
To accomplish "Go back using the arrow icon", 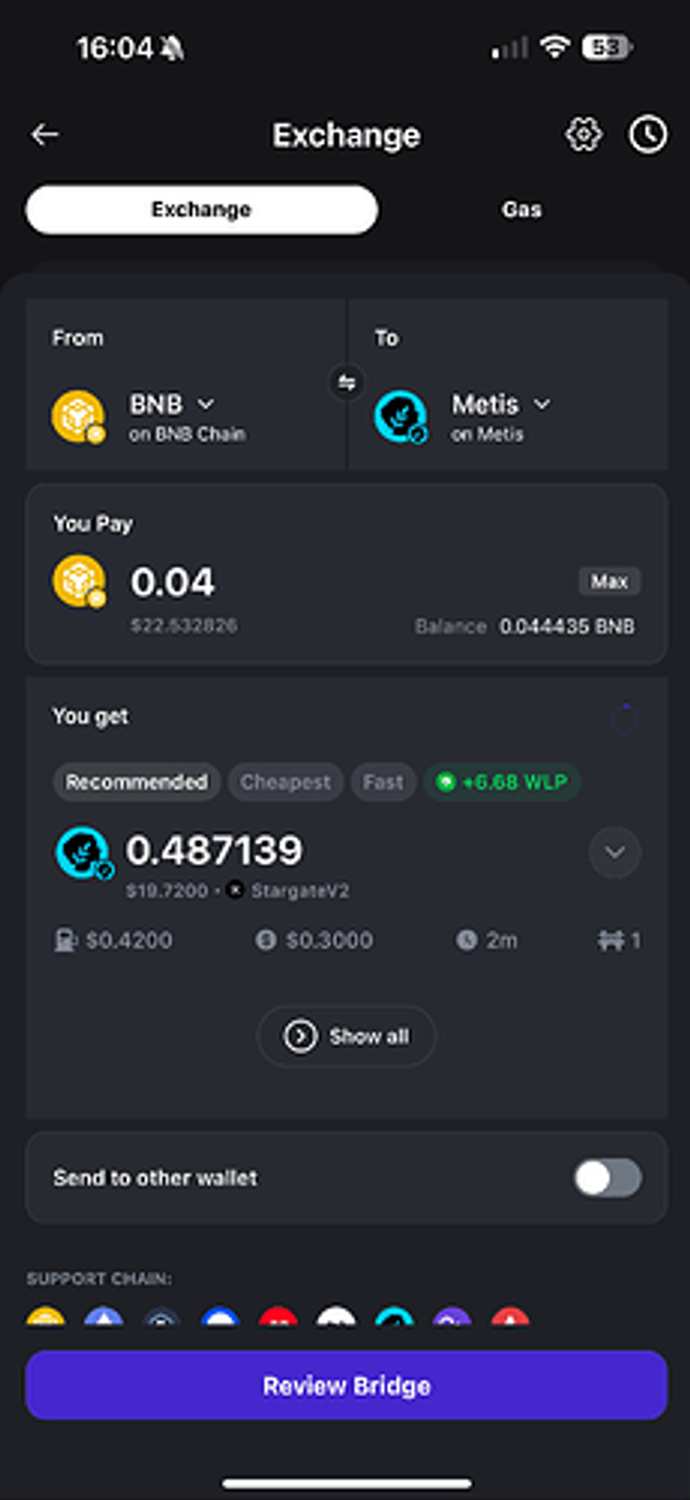I will [45, 135].
